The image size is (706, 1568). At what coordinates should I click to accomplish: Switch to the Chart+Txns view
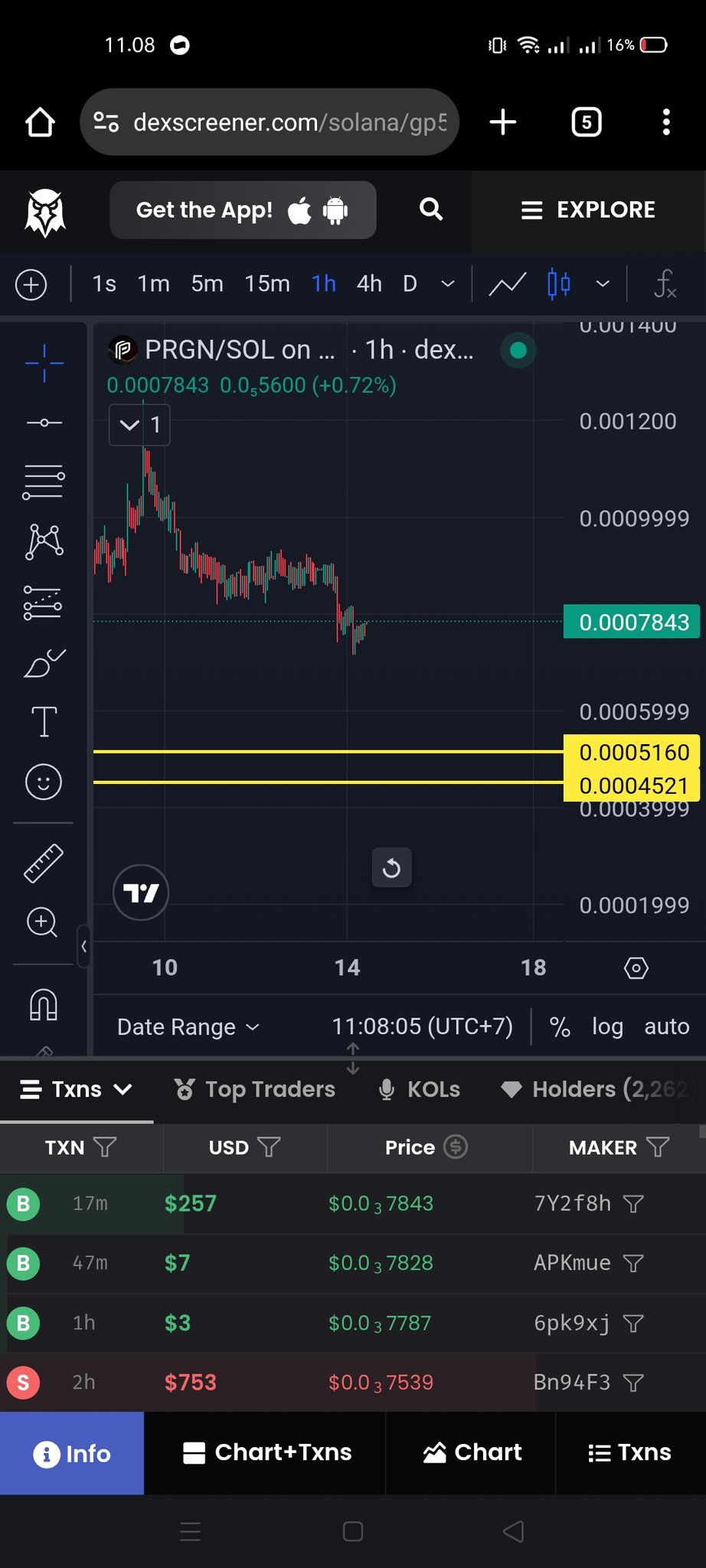[x=267, y=1453]
